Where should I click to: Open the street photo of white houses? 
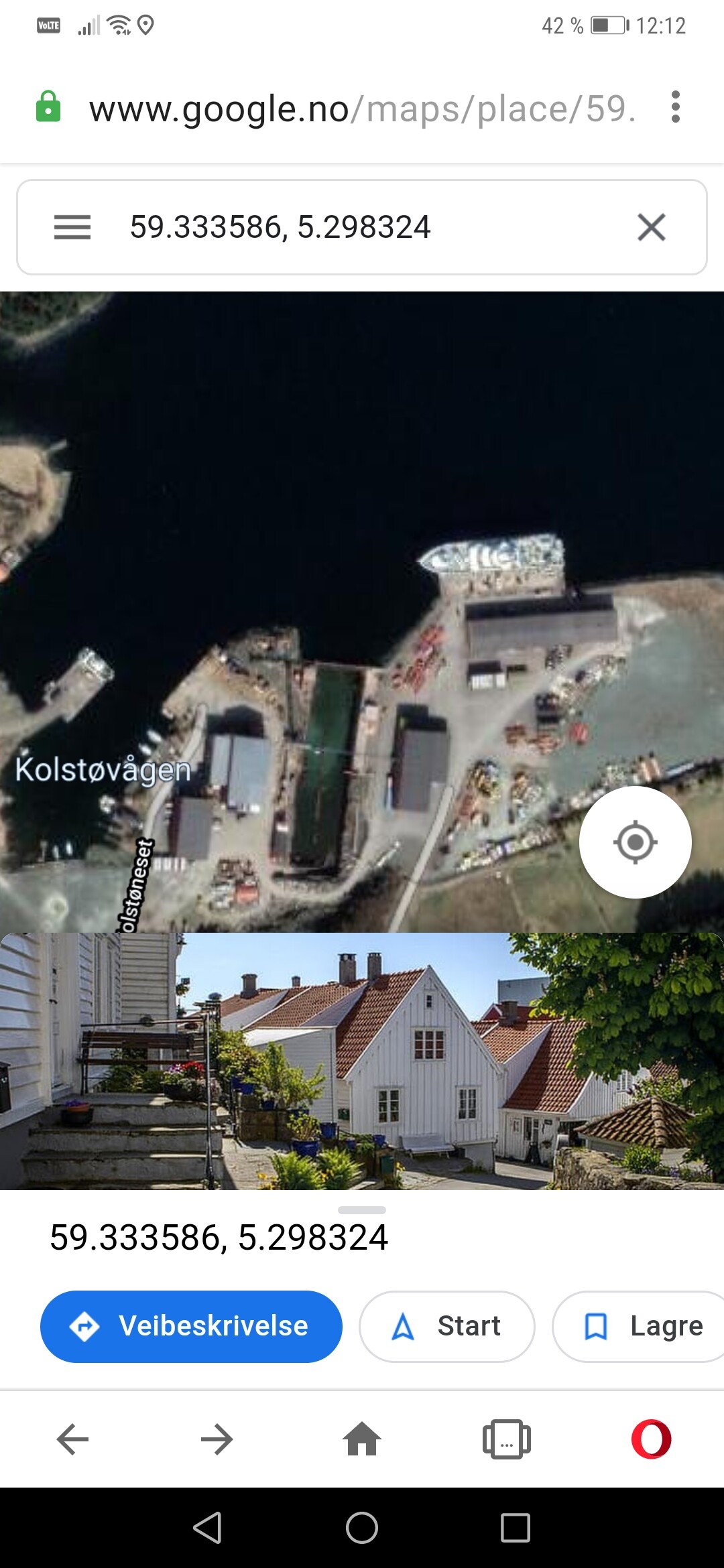[362, 1061]
